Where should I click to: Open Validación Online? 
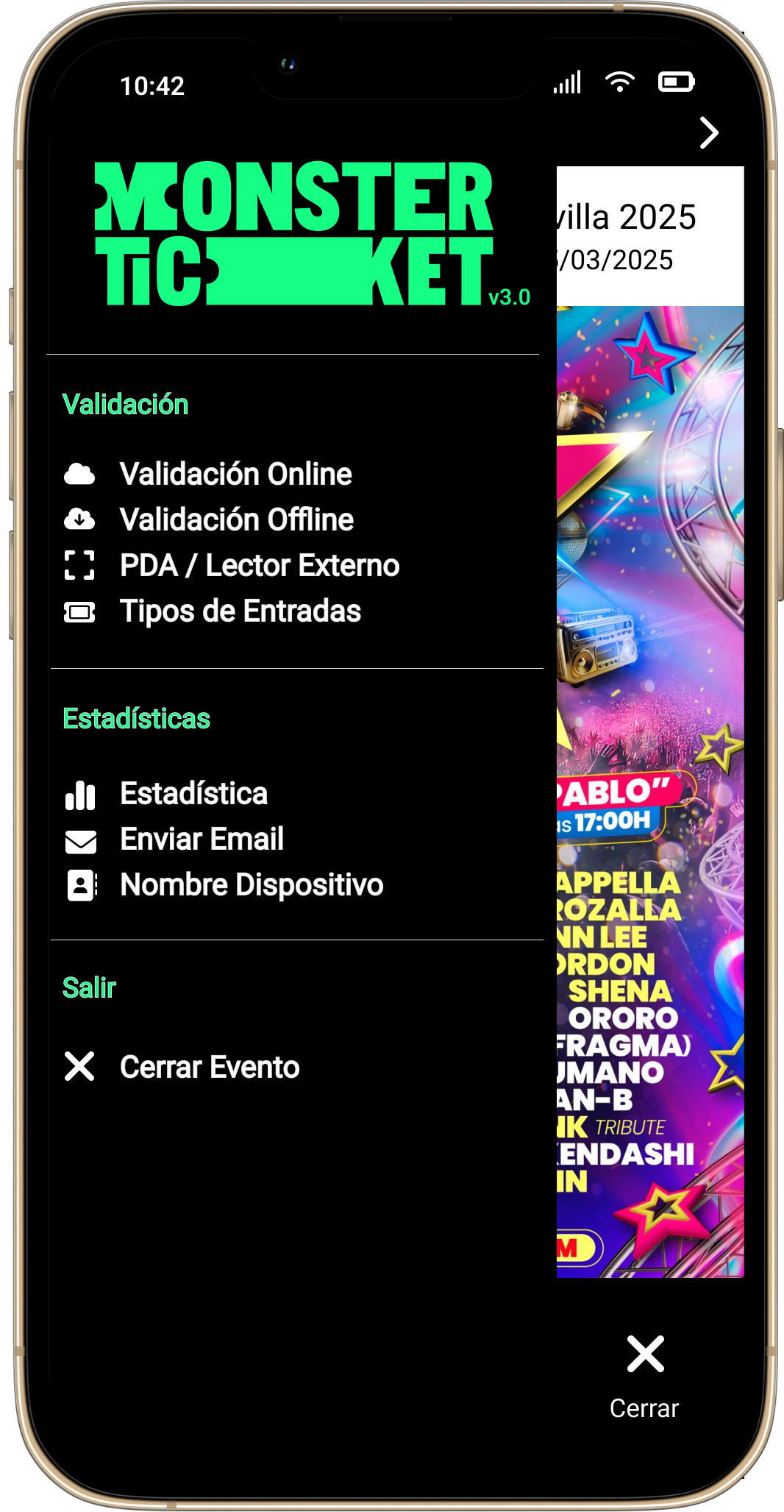click(x=235, y=475)
